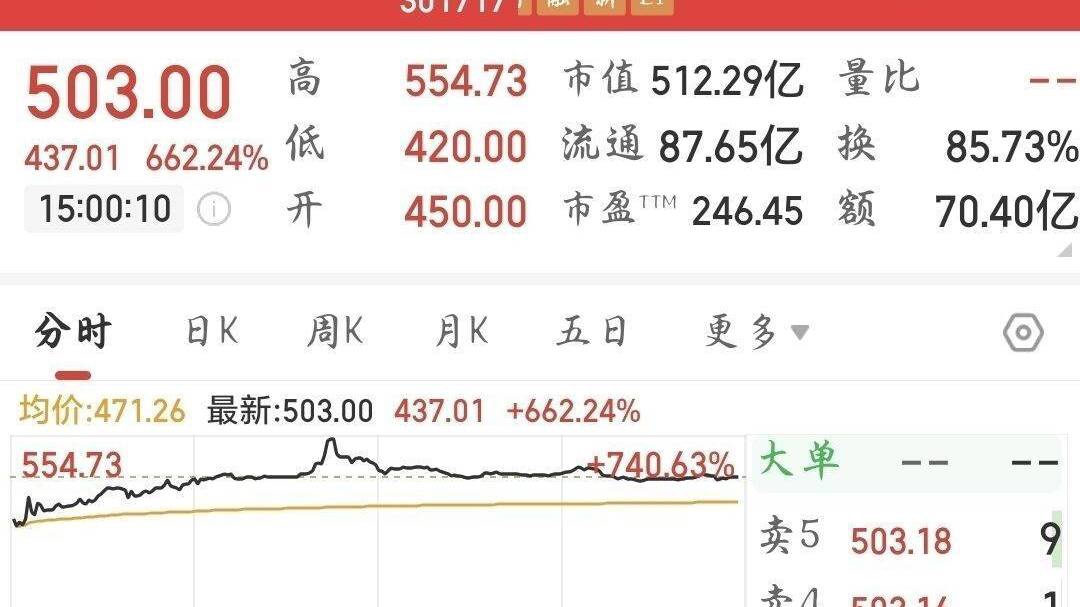
Task: Expand quote details with the corner triangle
Action: click(1065, 249)
